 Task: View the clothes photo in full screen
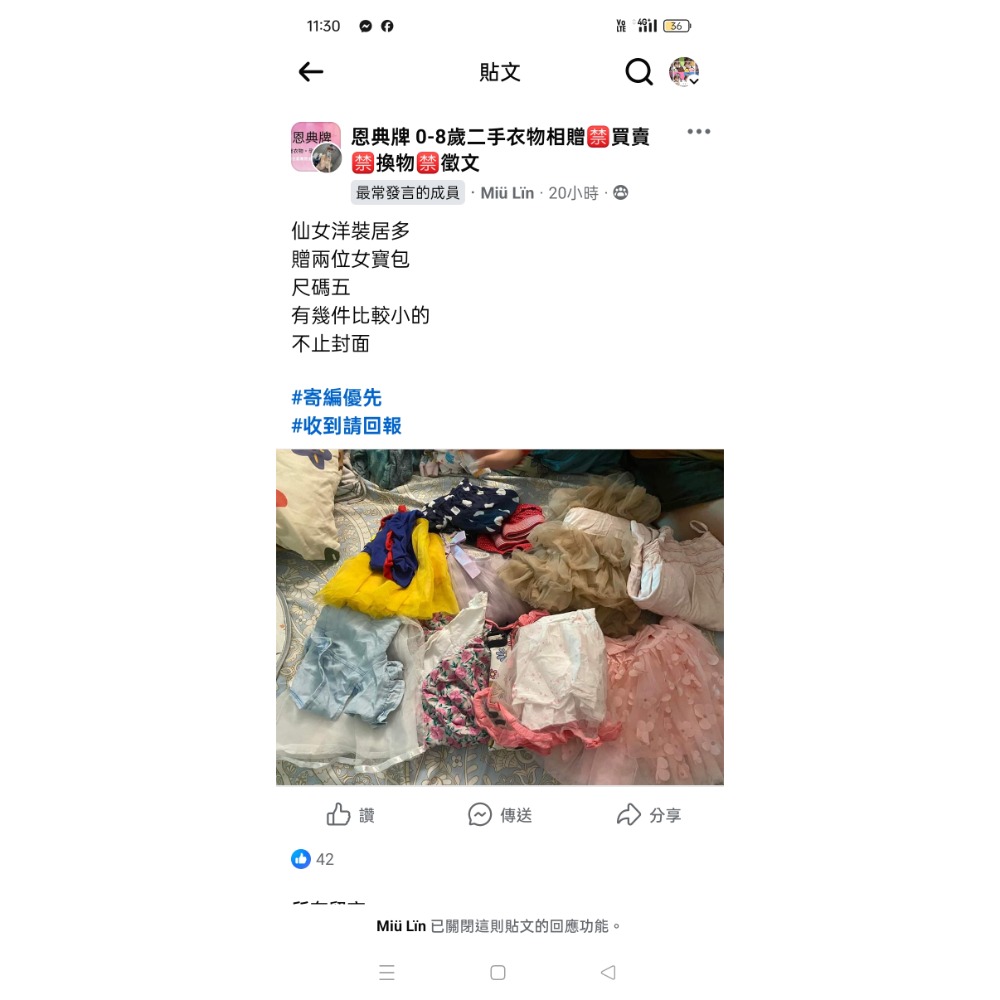(500, 617)
